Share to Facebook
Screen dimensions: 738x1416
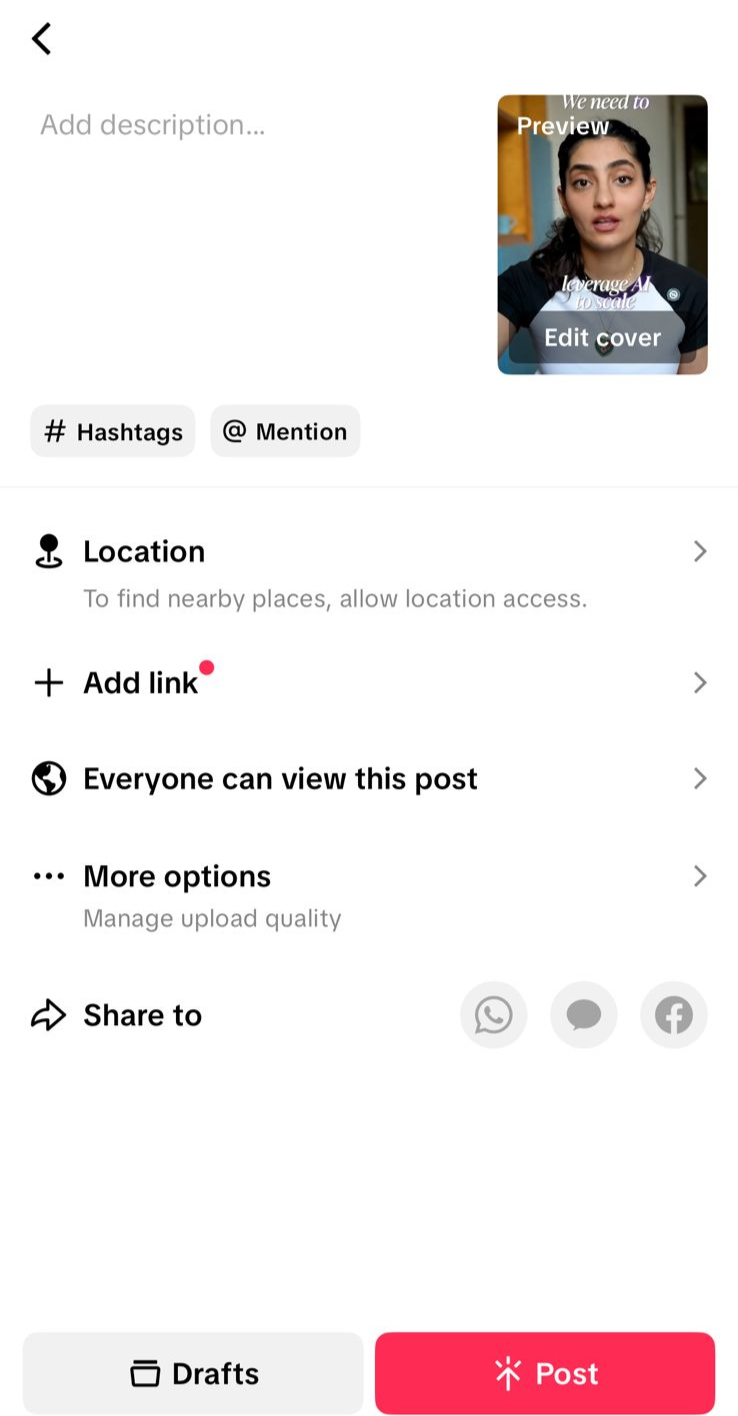pyautogui.click(x=674, y=1015)
